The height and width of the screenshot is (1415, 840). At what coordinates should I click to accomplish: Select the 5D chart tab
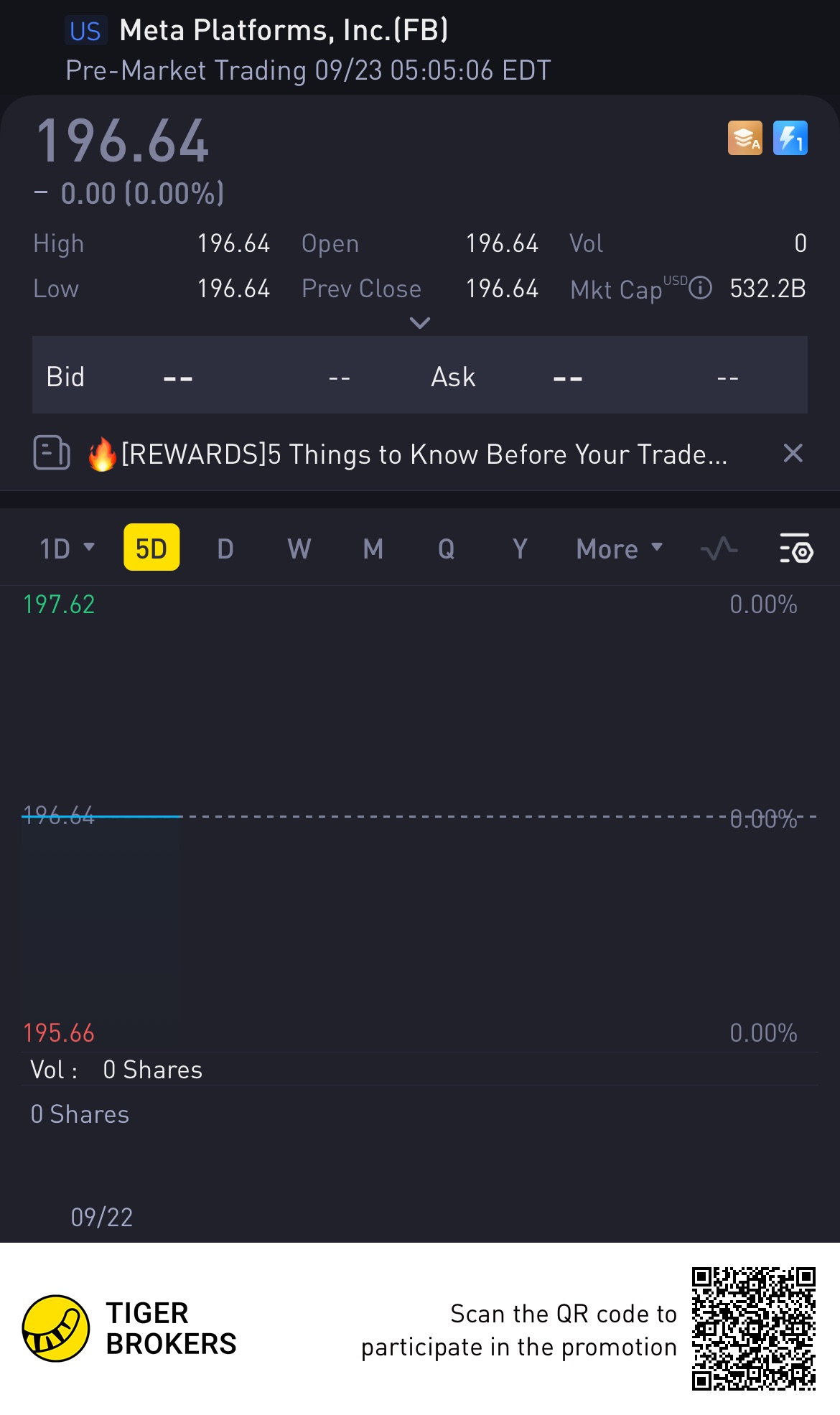click(151, 548)
